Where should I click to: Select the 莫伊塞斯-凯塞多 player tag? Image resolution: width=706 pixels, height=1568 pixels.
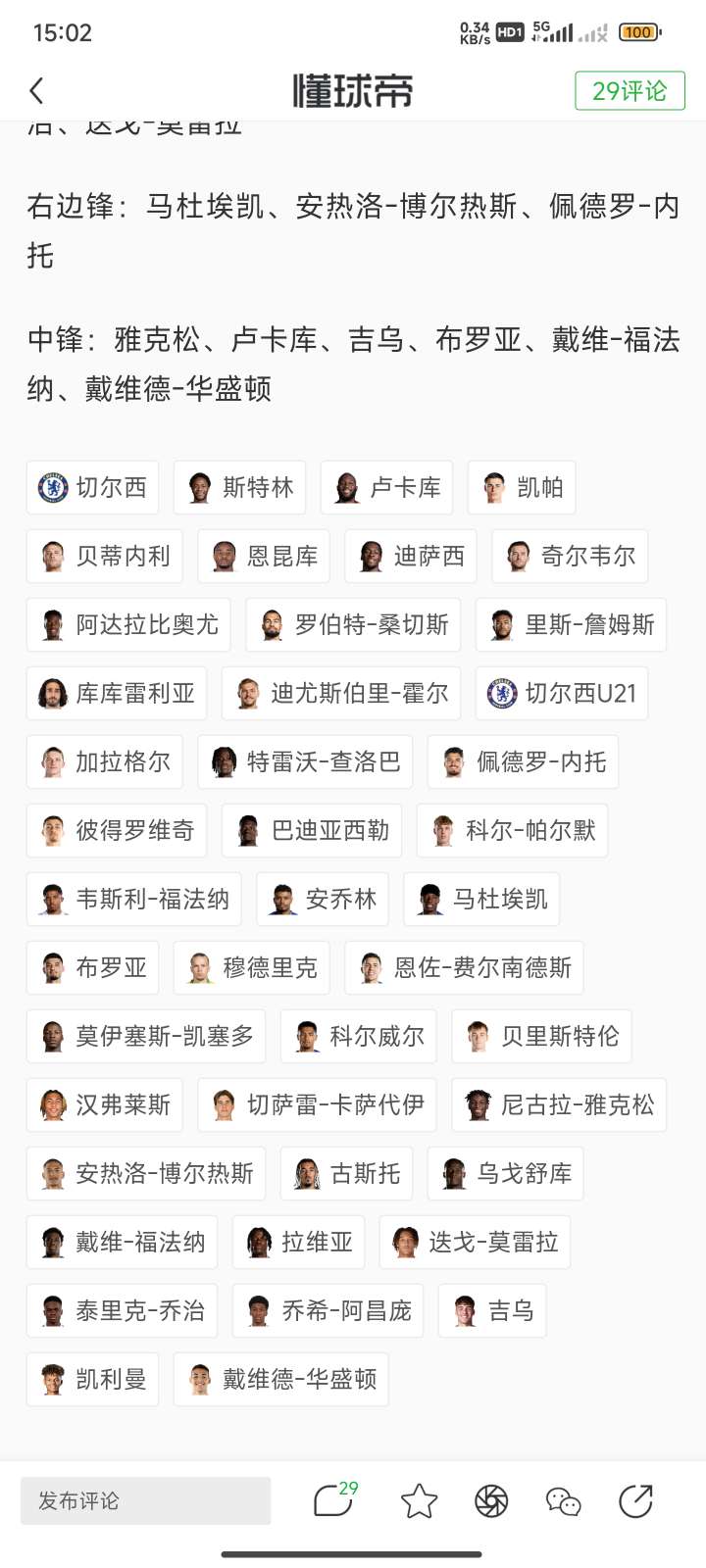[x=146, y=1036]
